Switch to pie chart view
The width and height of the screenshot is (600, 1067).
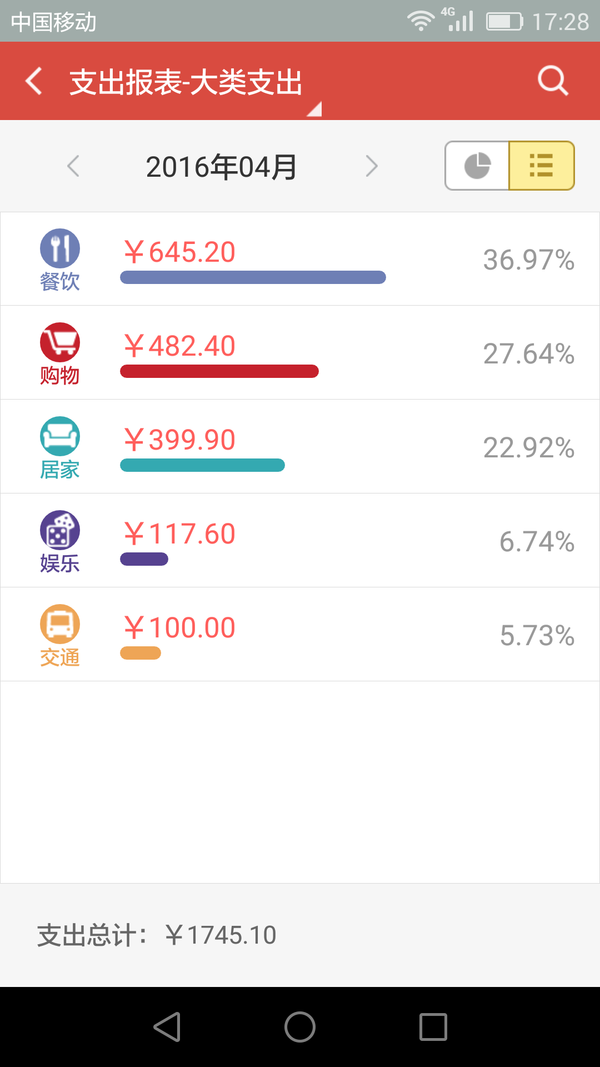[477, 165]
